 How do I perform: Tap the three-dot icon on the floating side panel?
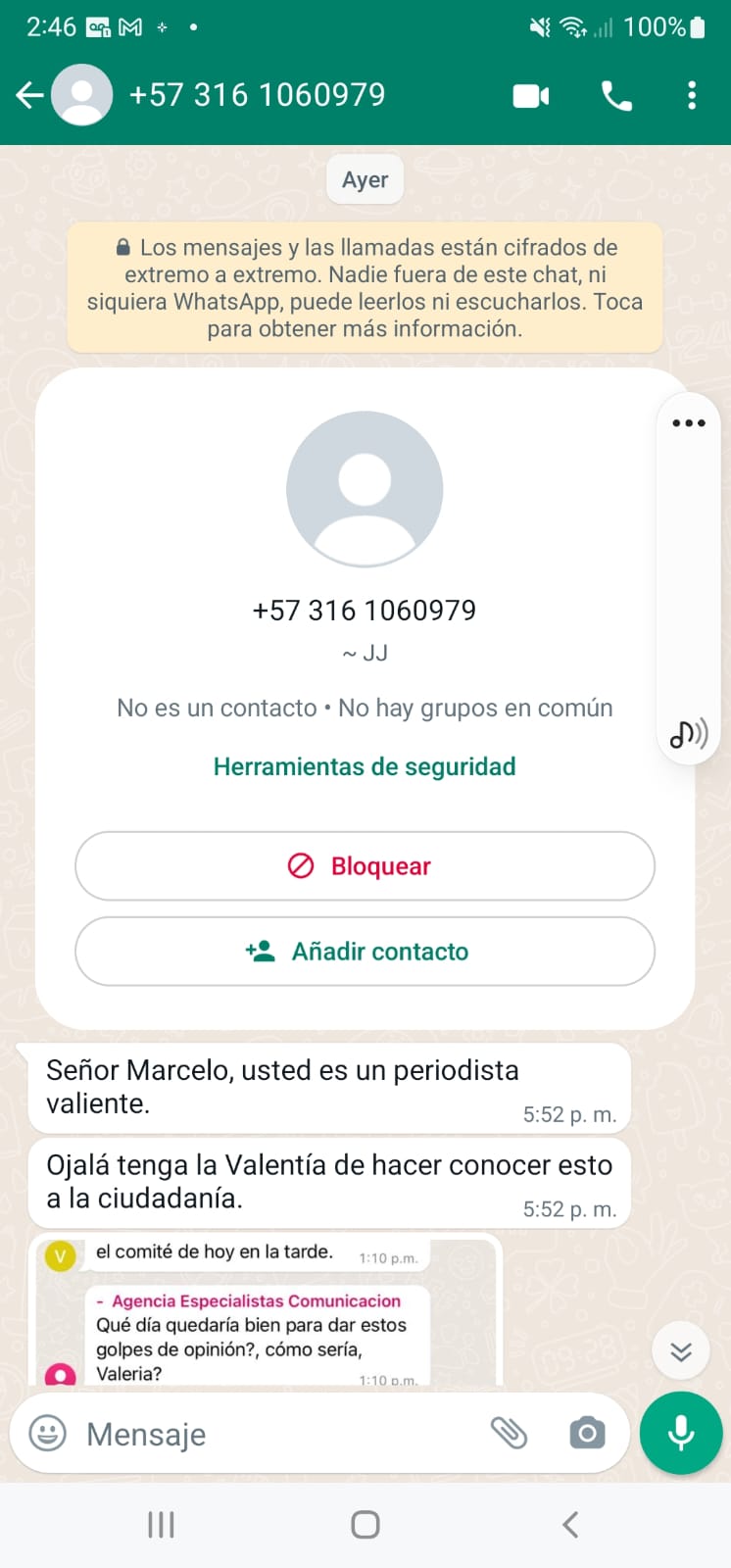[x=688, y=423]
